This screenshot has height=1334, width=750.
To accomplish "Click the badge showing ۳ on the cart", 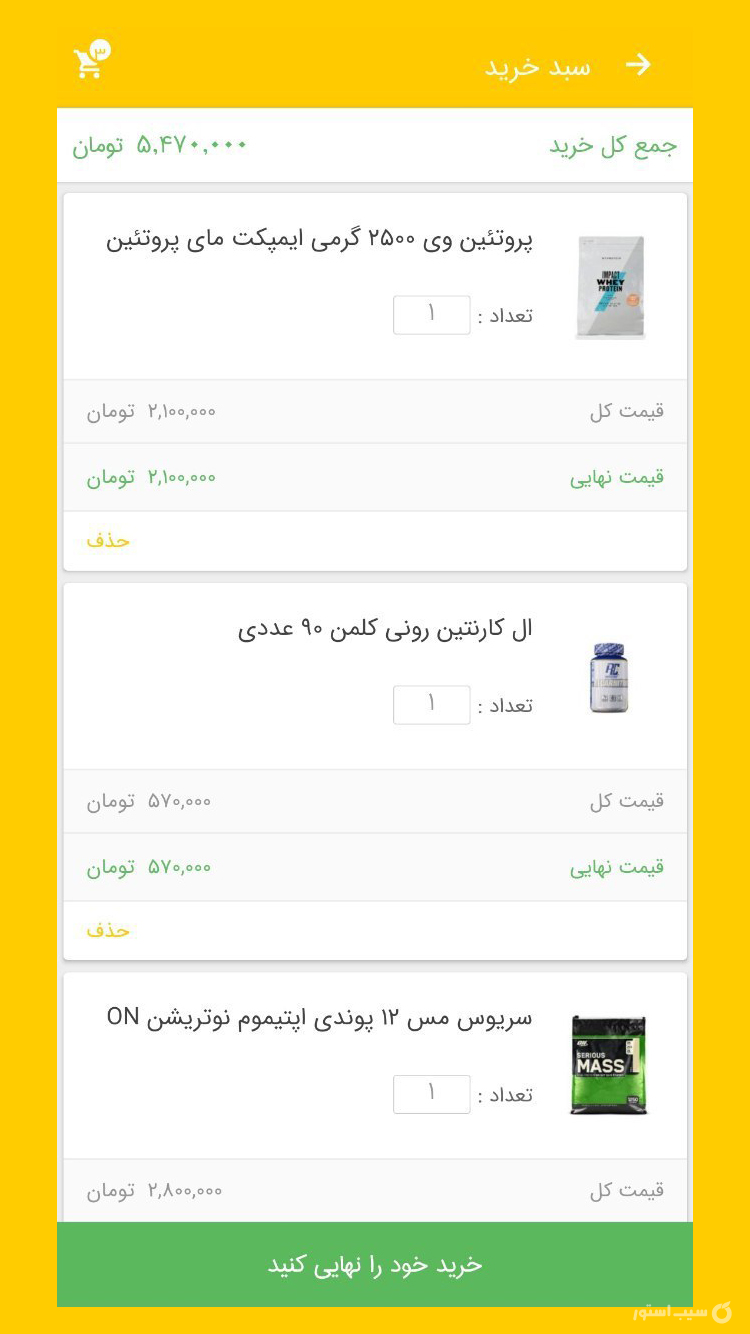I will pos(98,47).
